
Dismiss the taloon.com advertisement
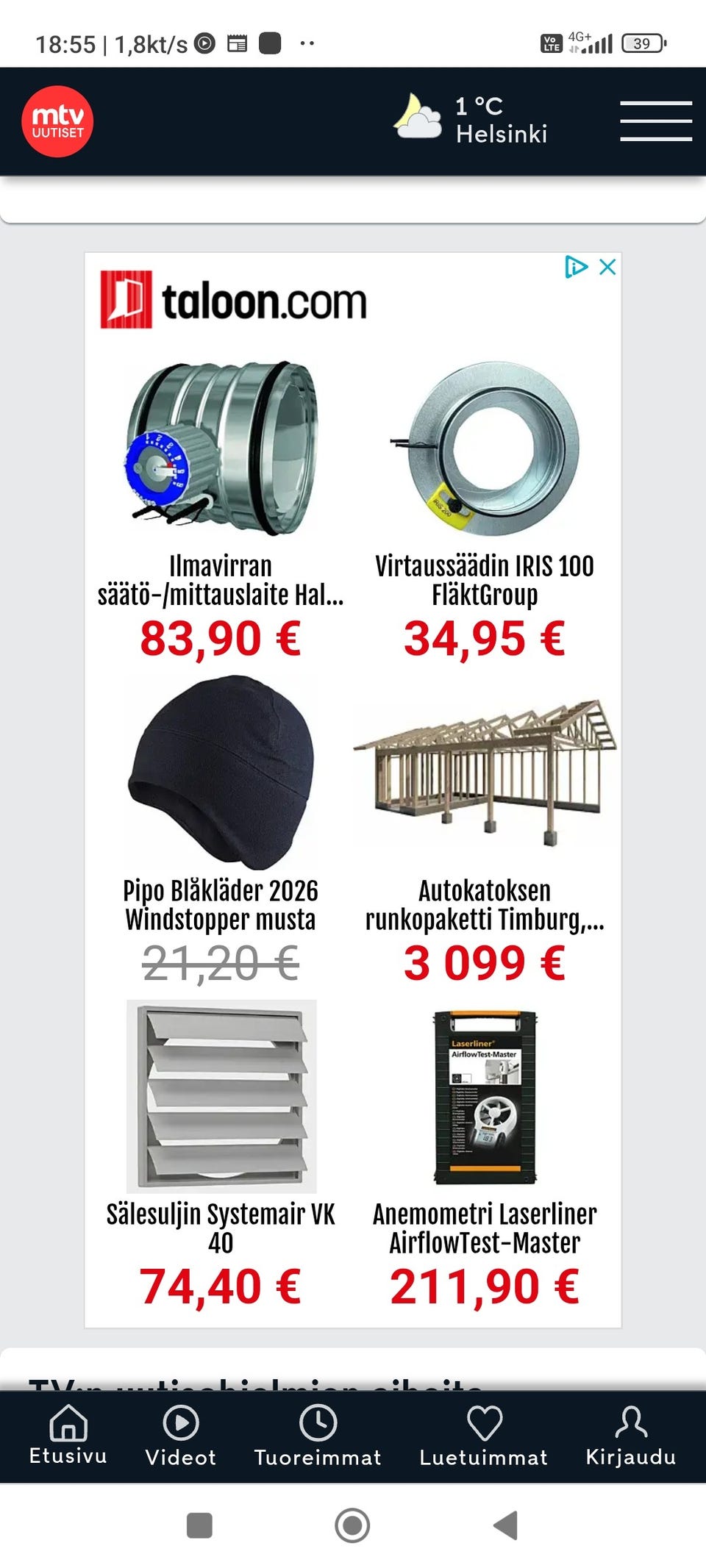point(608,268)
